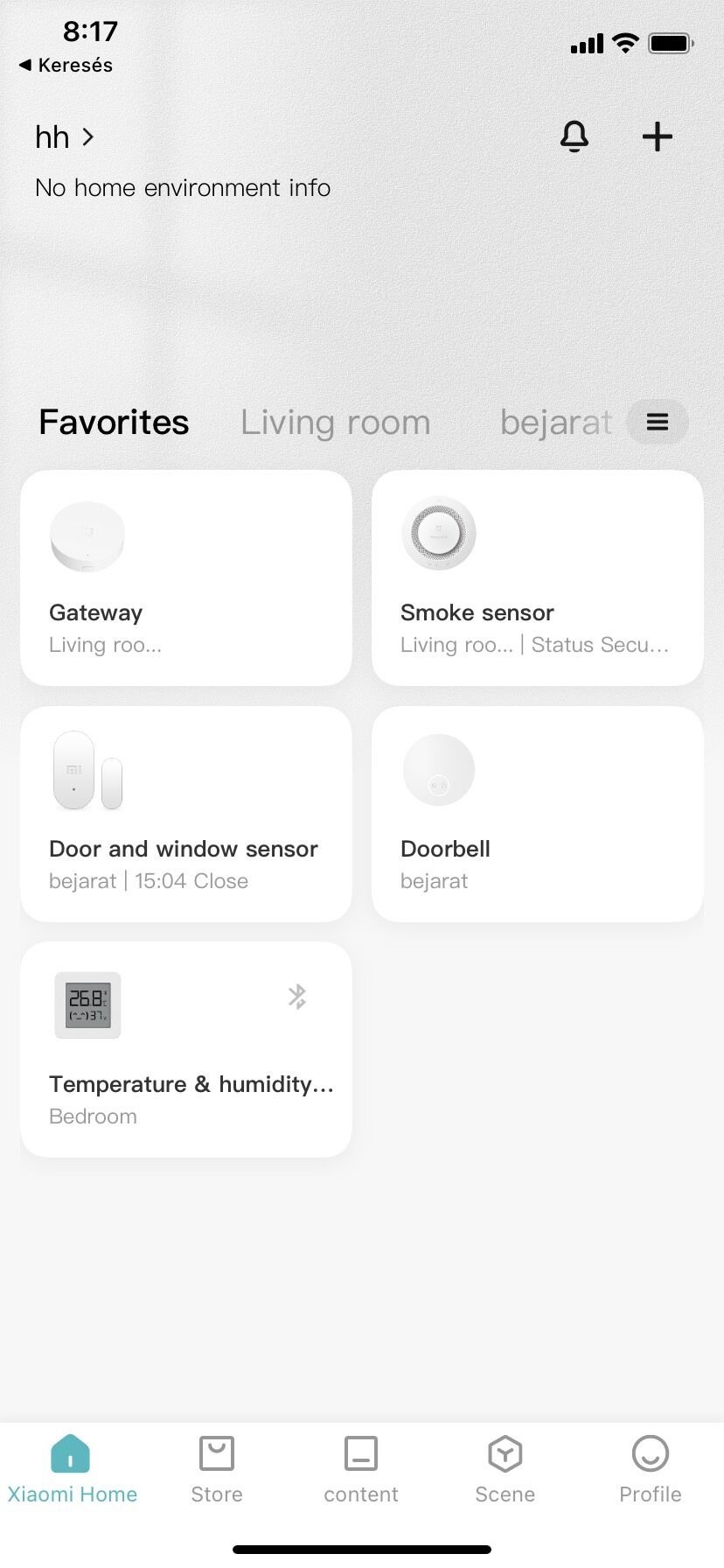Return to Keresés via back link

[66, 65]
